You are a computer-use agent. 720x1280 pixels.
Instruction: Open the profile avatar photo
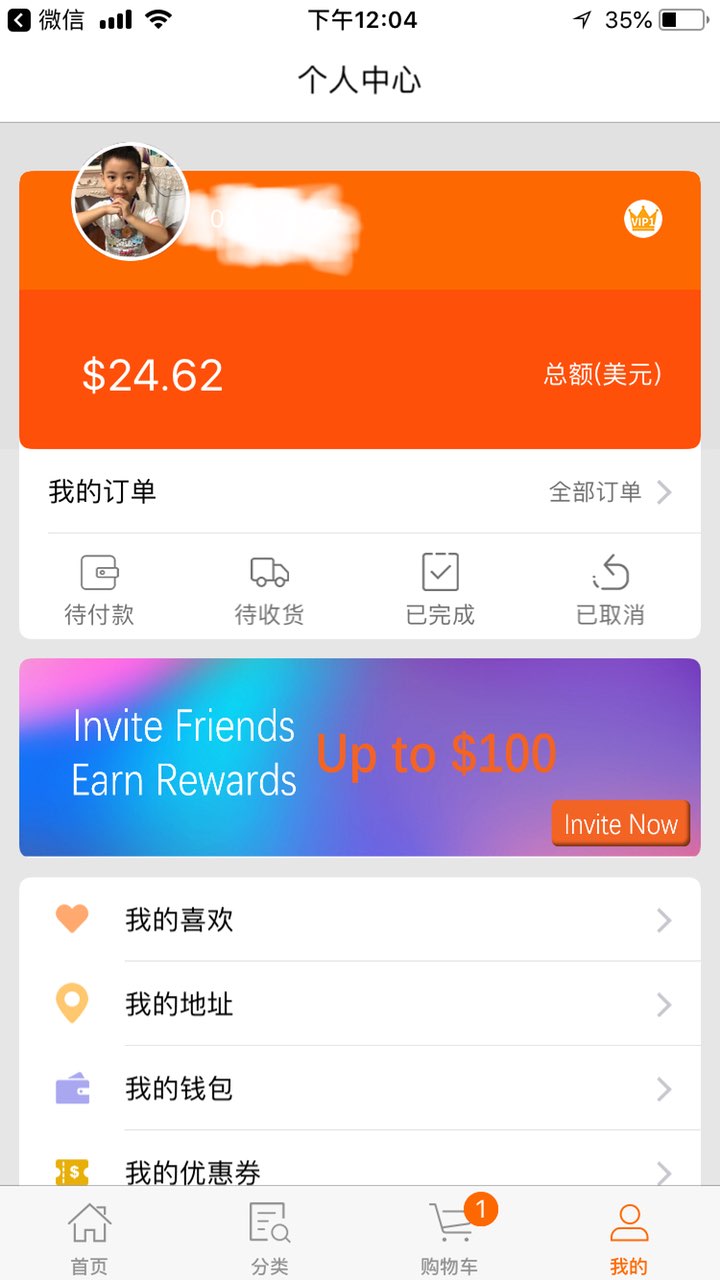coord(130,201)
